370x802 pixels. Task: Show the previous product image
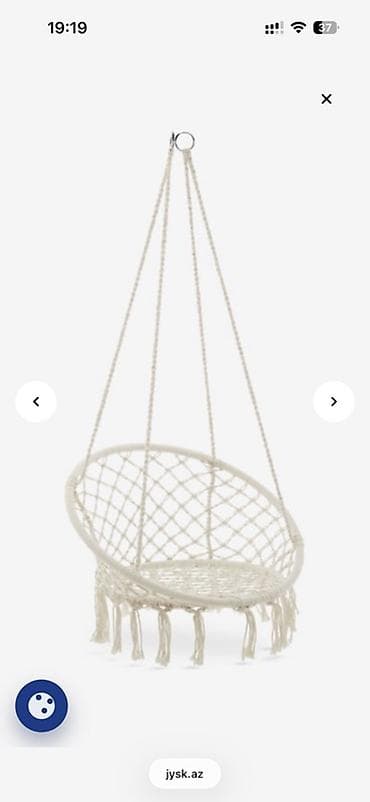pos(36,402)
